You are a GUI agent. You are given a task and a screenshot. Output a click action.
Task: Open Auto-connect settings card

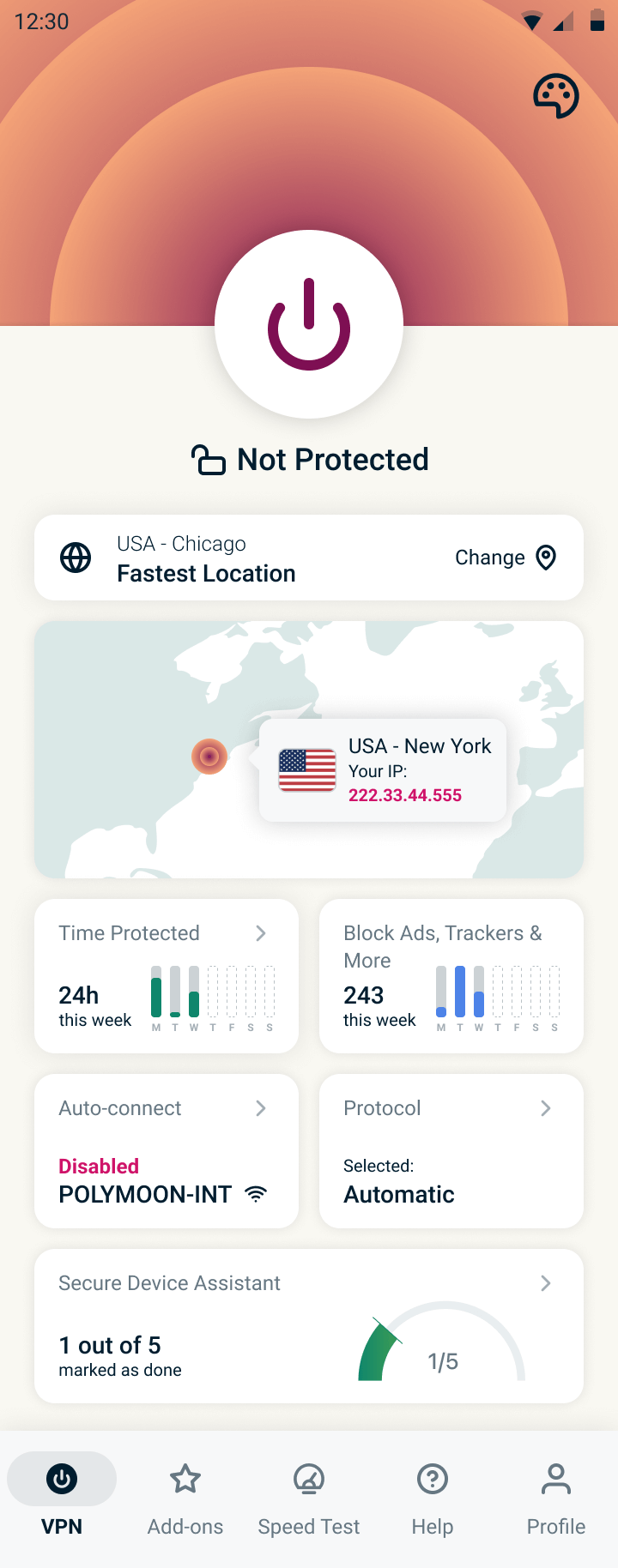[167, 1150]
